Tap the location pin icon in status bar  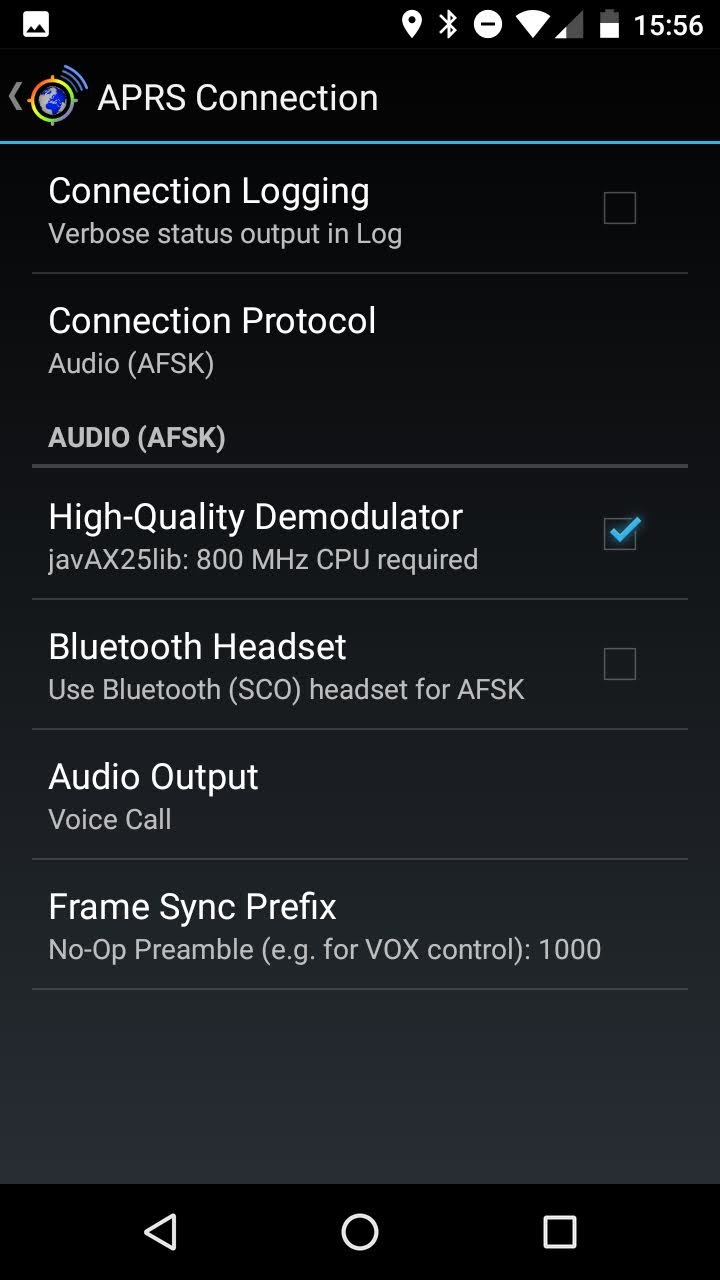[412, 24]
